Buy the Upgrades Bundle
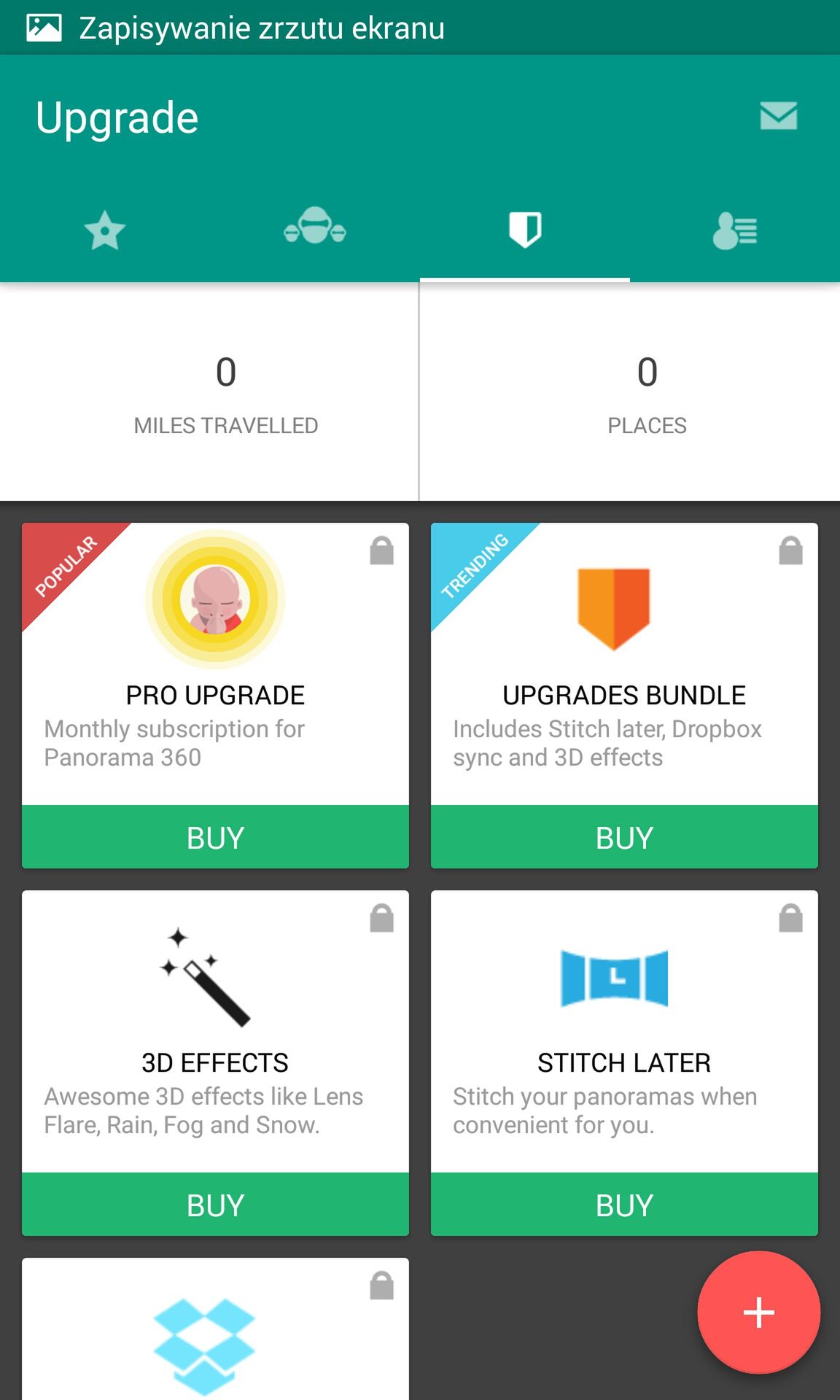840x1400 pixels. tap(624, 837)
